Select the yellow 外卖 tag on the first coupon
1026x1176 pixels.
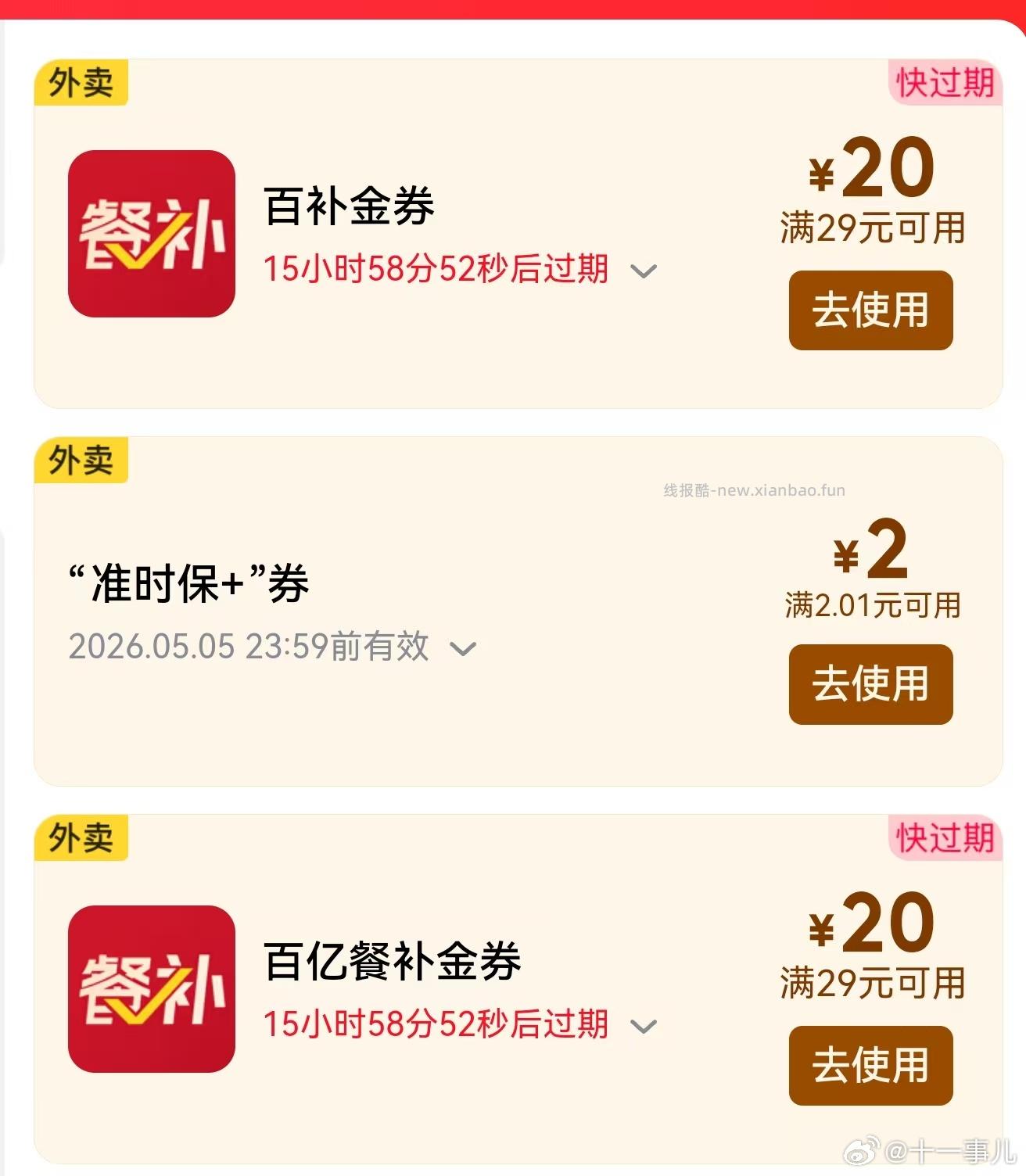[x=81, y=81]
